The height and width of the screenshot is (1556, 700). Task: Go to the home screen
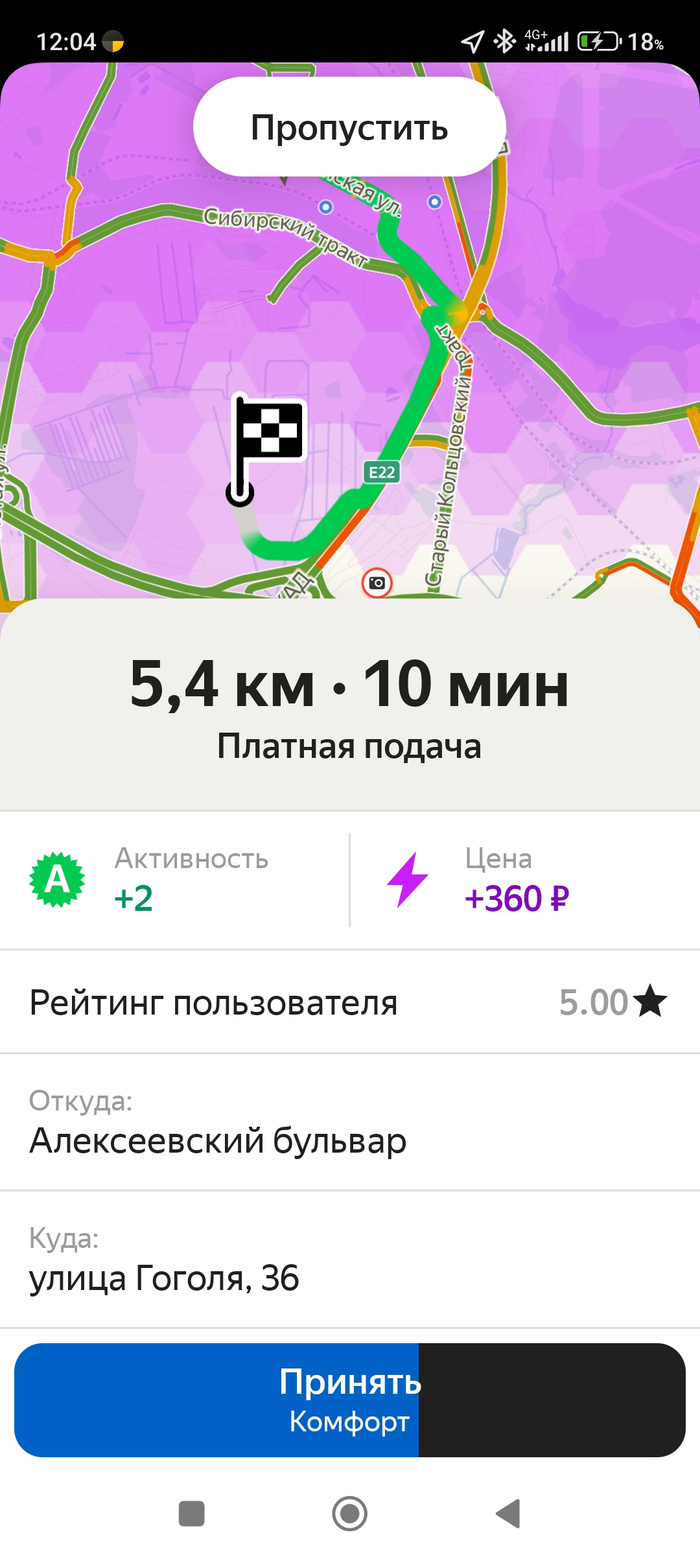coord(349,1514)
